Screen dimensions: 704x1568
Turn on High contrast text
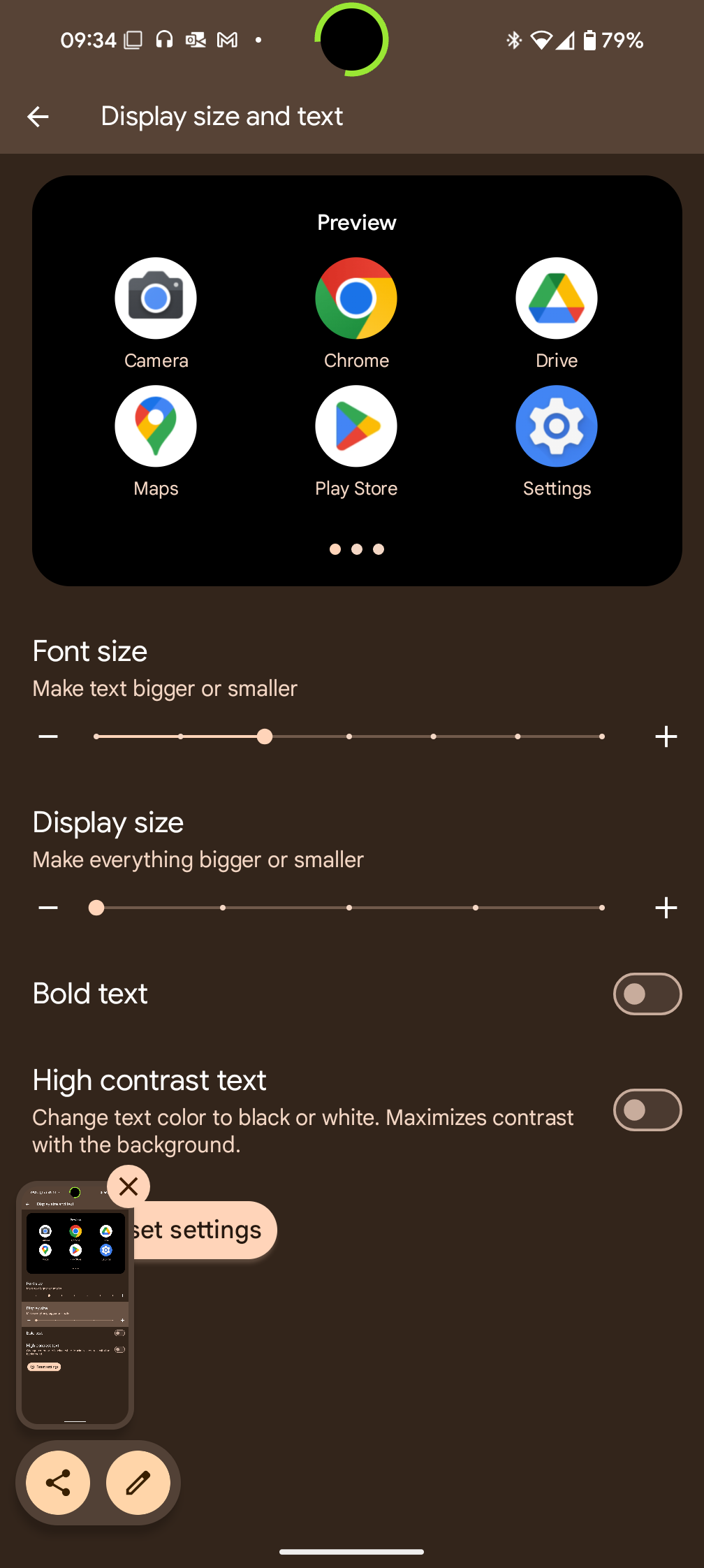[647, 1110]
